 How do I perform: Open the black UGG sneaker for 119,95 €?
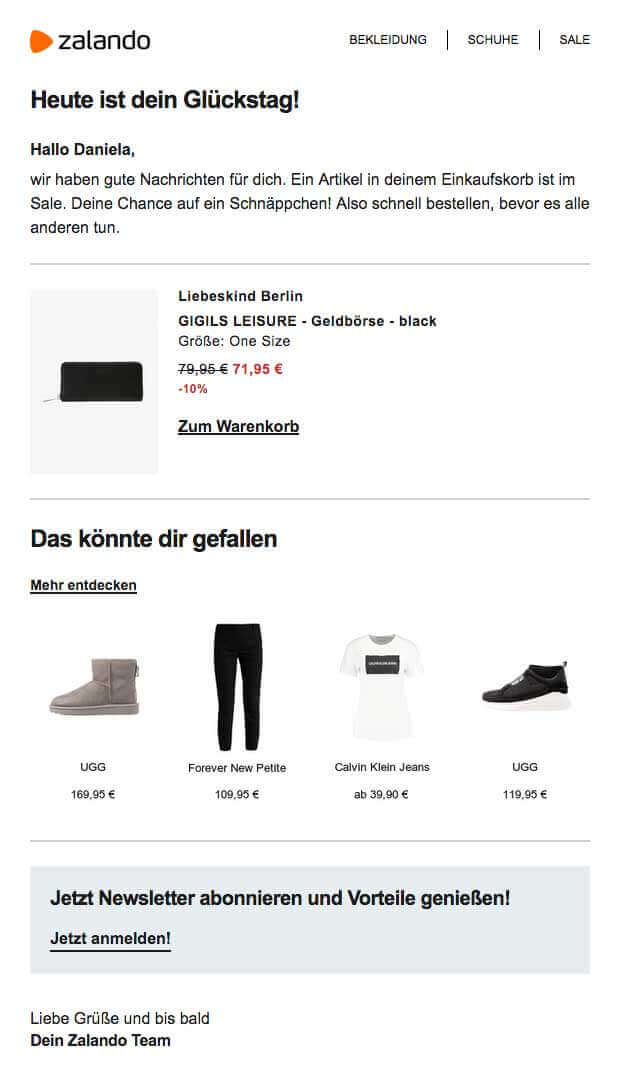(x=524, y=686)
